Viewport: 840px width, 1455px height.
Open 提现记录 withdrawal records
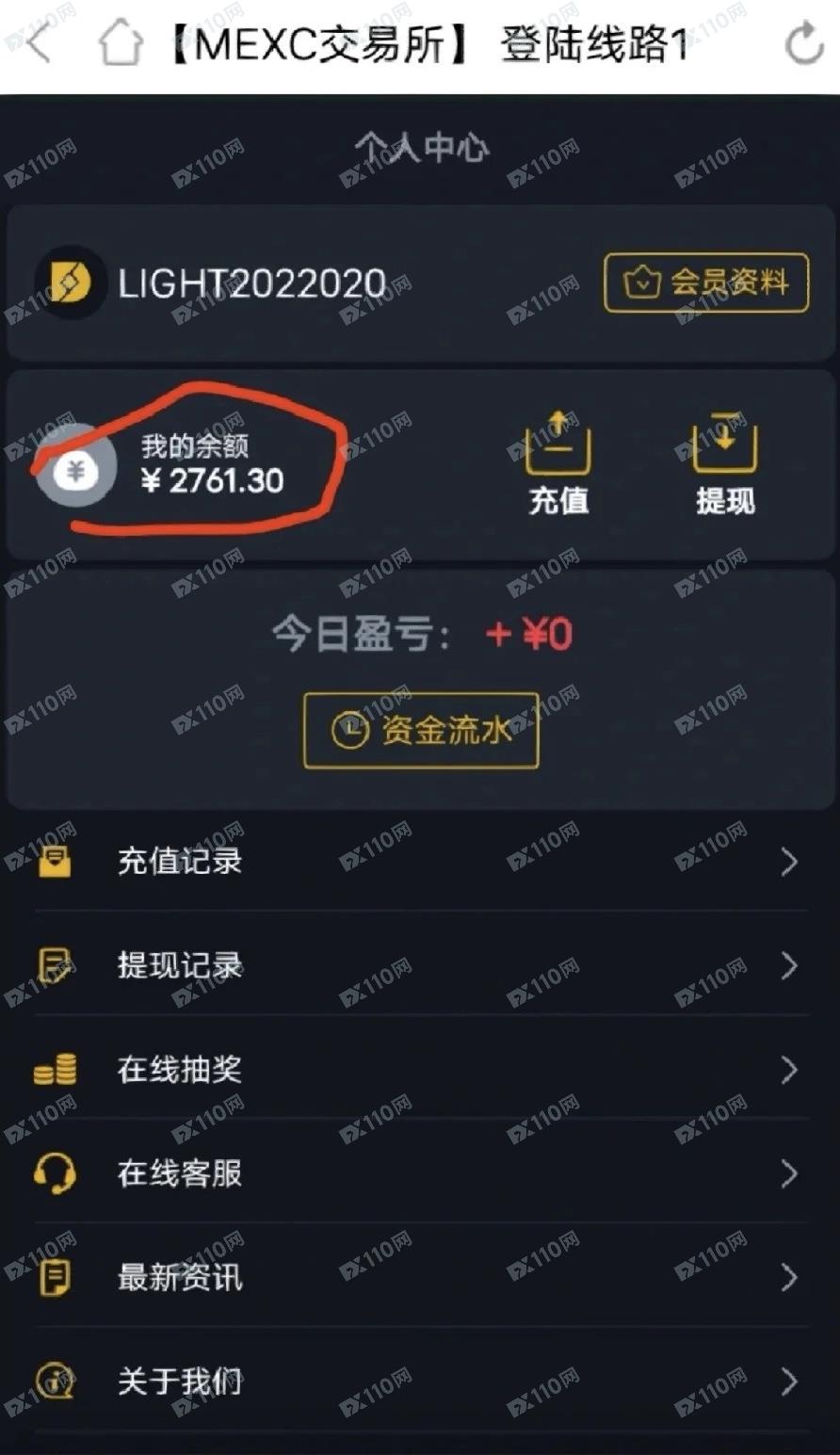[x=420, y=965]
